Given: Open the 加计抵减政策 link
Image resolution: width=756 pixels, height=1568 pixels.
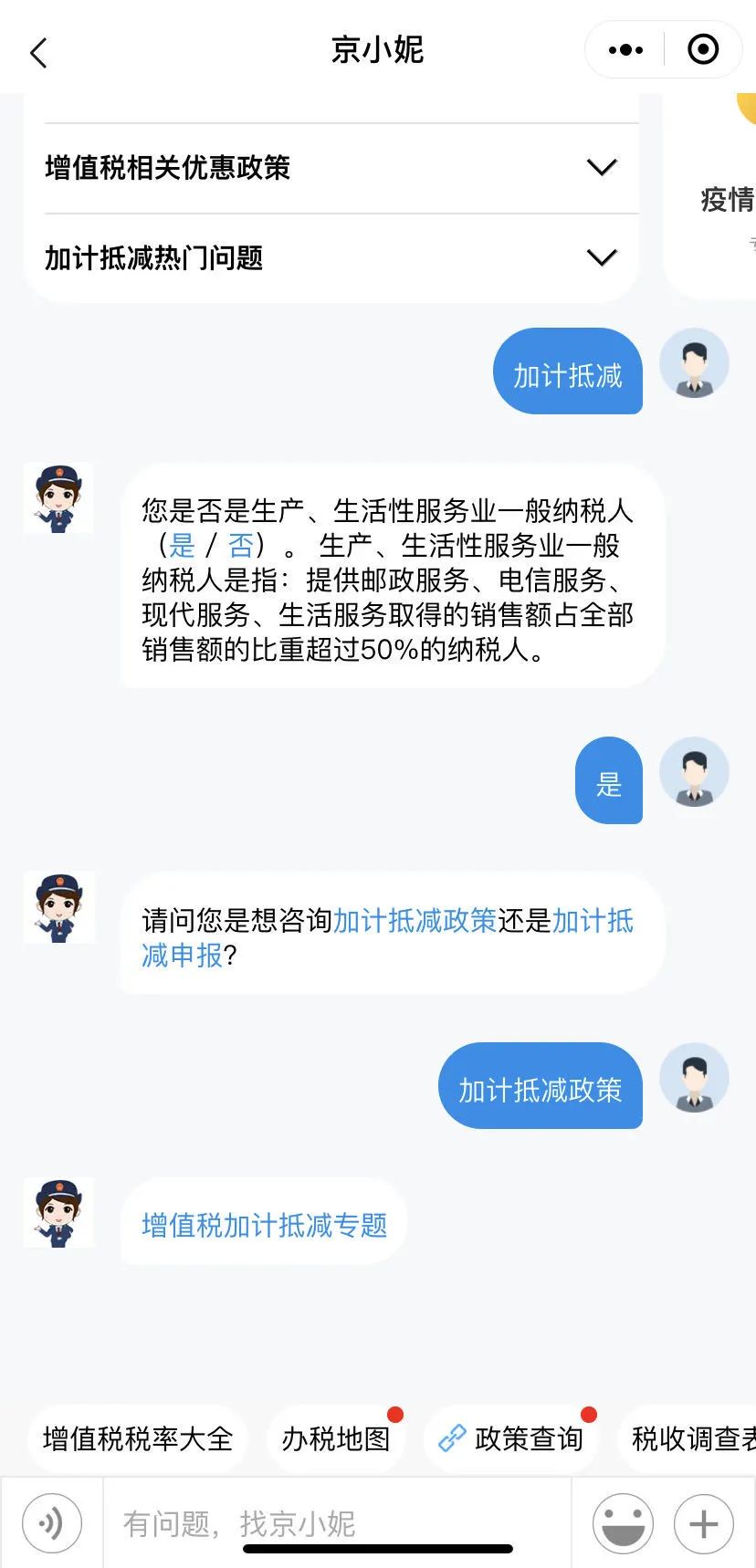Looking at the screenshot, I should point(415,920).
